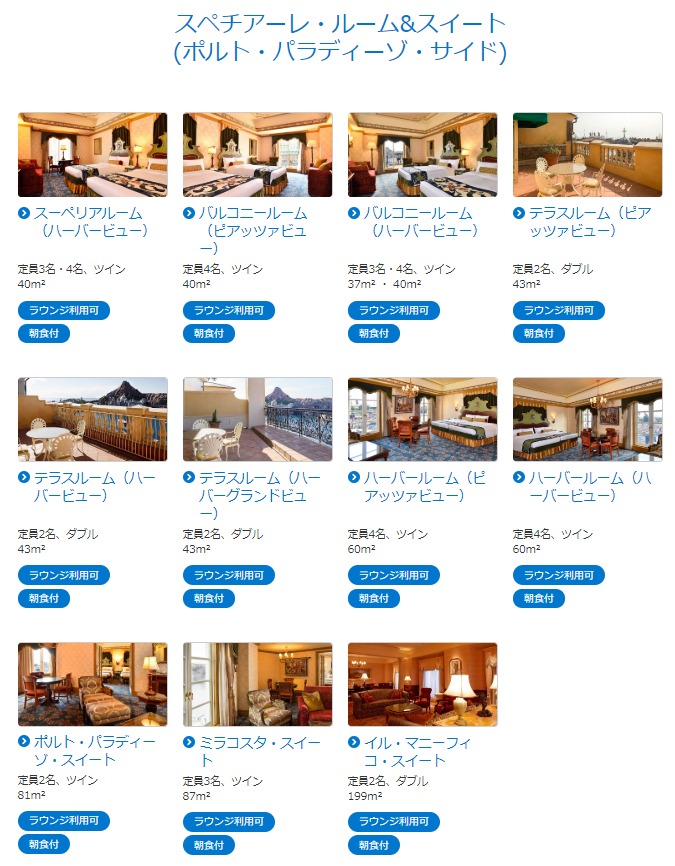675x866 pixels.
Task: Tap the ハーバールーム（ハーバービュー）room photo
Action: point(587,419)
